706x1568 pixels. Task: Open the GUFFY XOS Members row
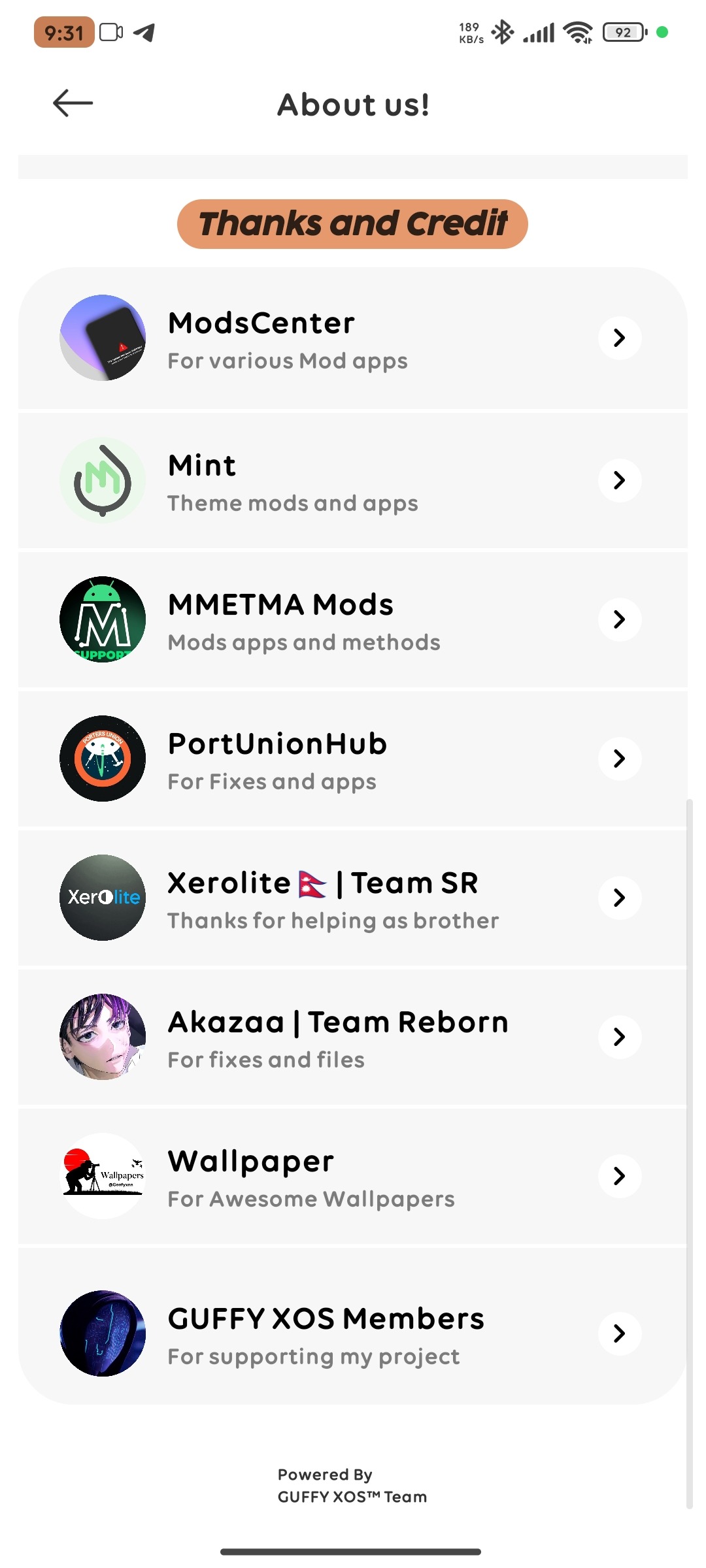point(353,1334)
